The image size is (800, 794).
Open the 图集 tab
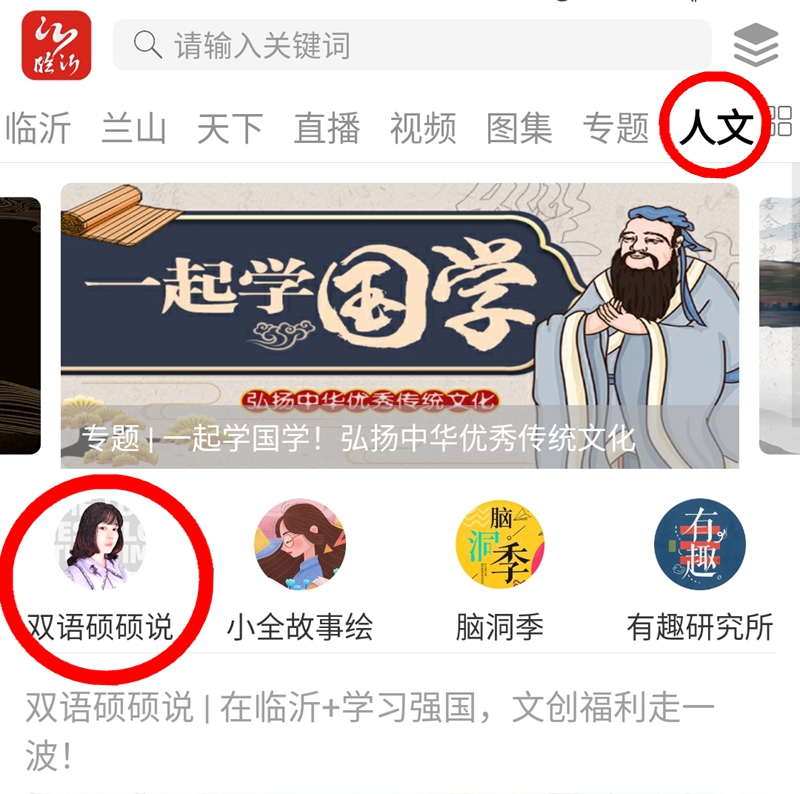coord(519,128)
